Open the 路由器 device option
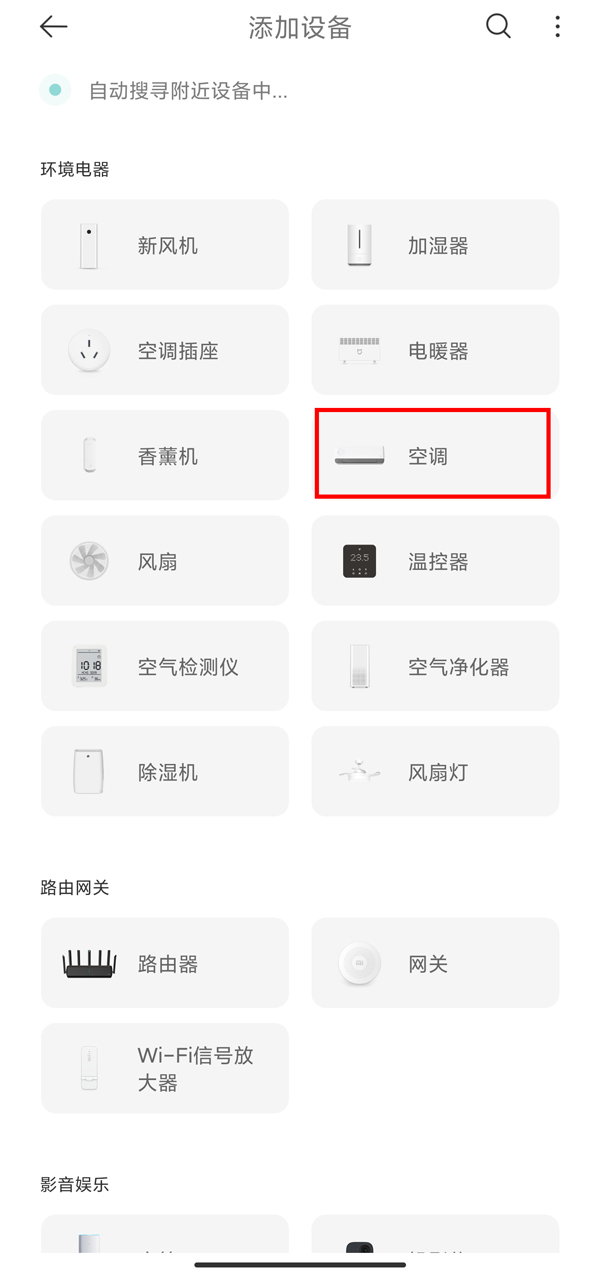The height and width of the screenshot is (1276, 600). (x=165, y=963)
